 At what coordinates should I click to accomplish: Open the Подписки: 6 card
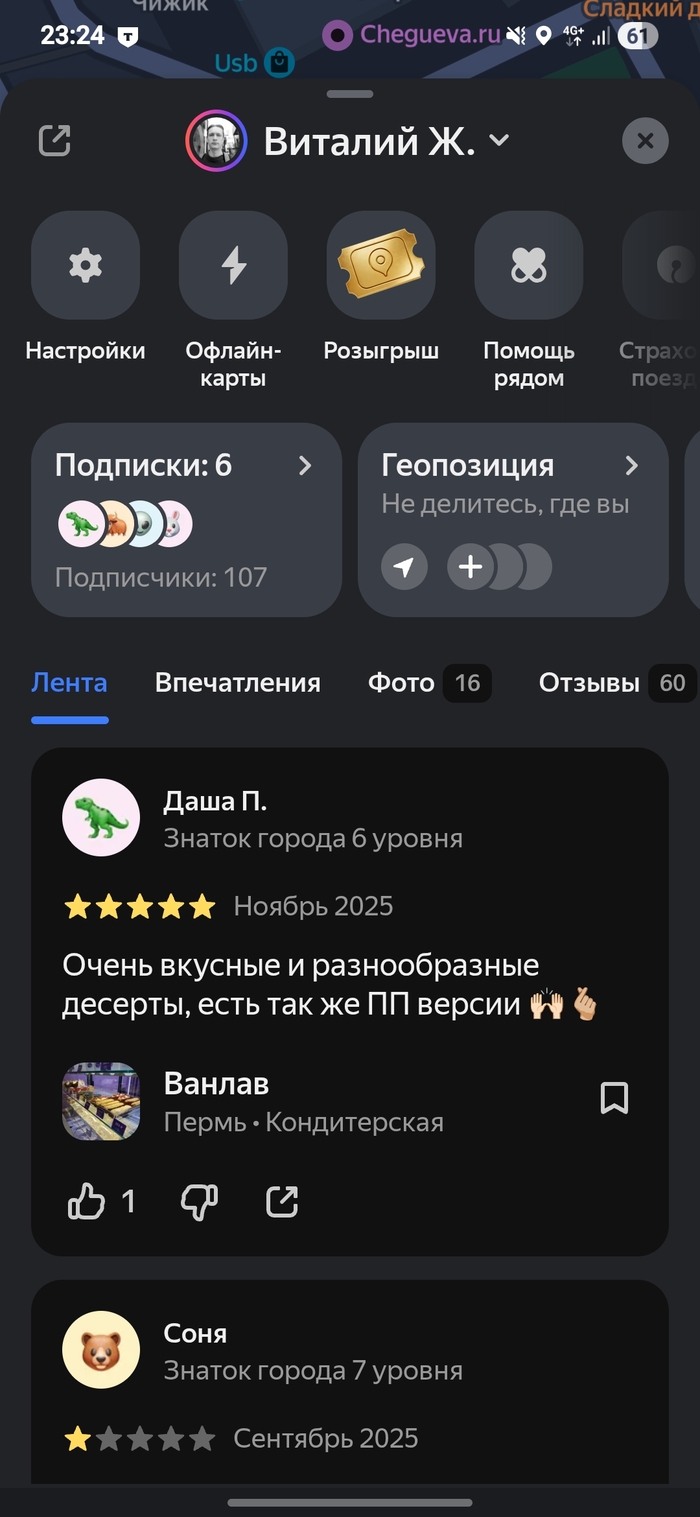186,519
